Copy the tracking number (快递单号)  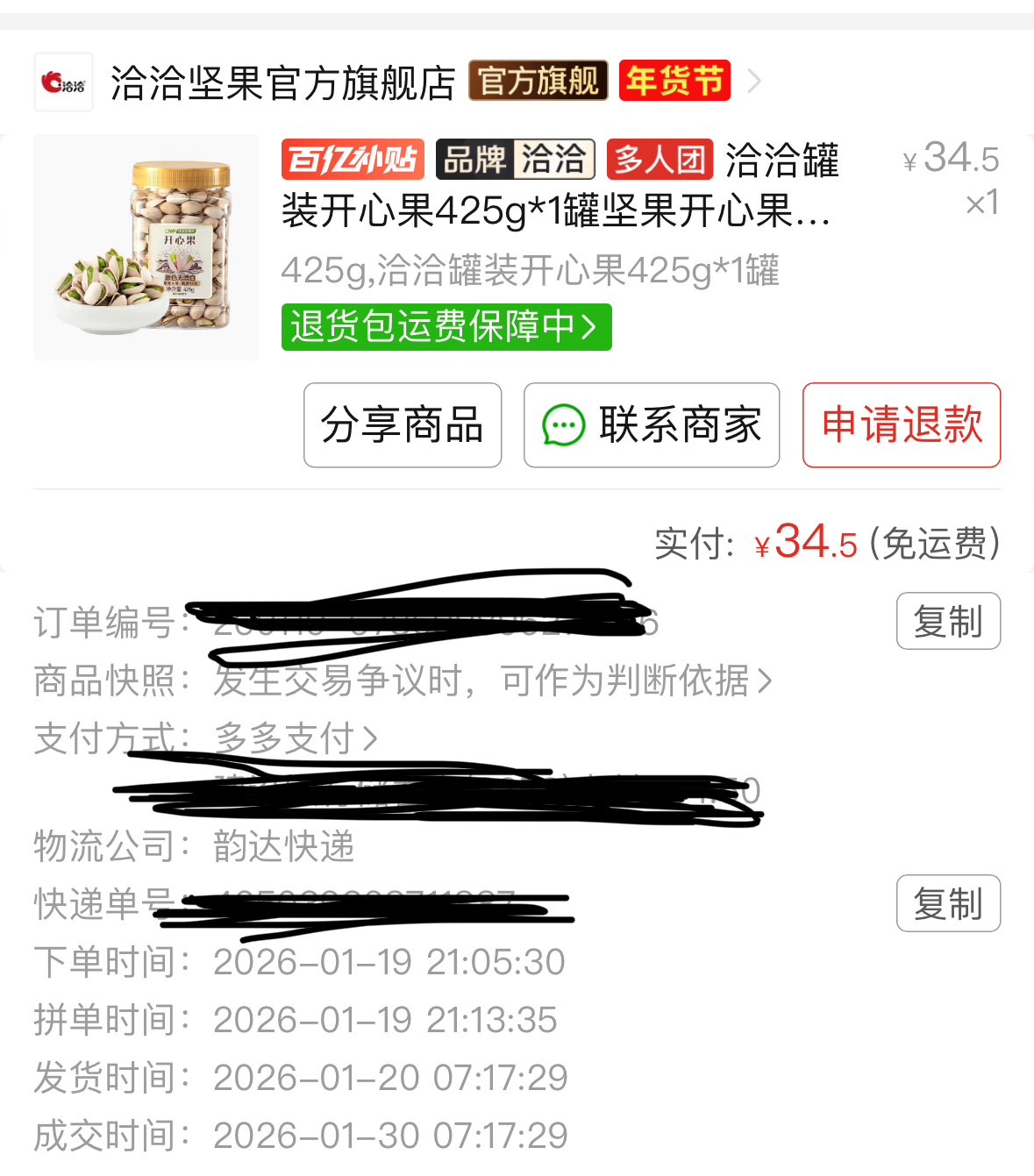tap(948, 903)
